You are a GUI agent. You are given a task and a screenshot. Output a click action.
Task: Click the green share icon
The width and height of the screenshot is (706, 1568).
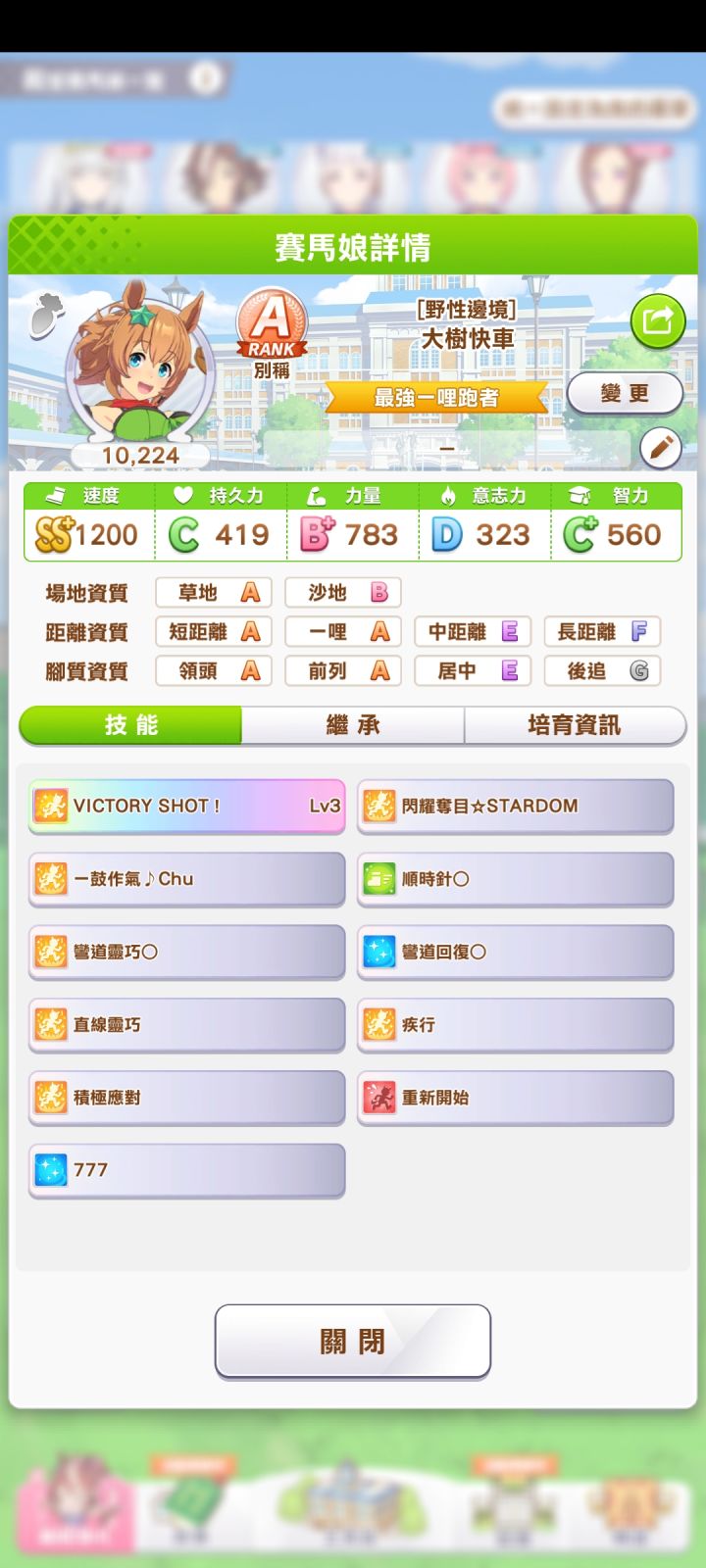pos(655,323)
